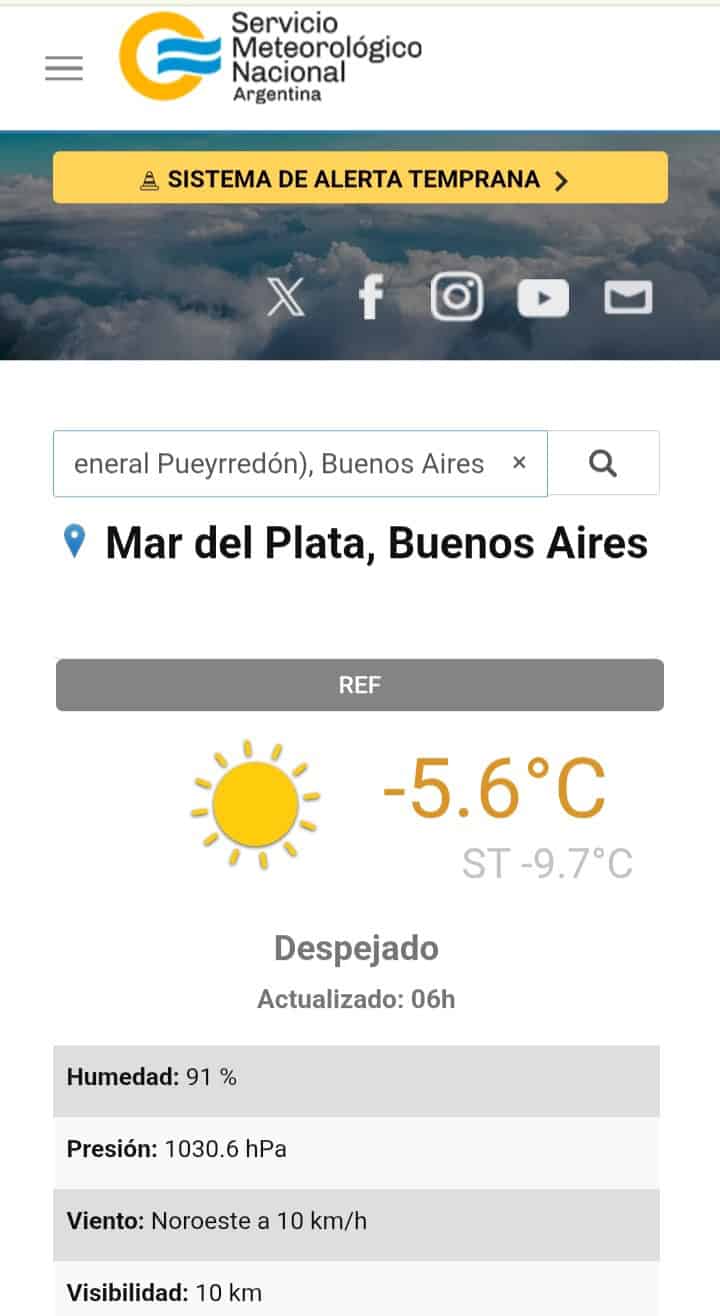Tap the gray REF button
The image size is (720, 1316).
[360, 685]
